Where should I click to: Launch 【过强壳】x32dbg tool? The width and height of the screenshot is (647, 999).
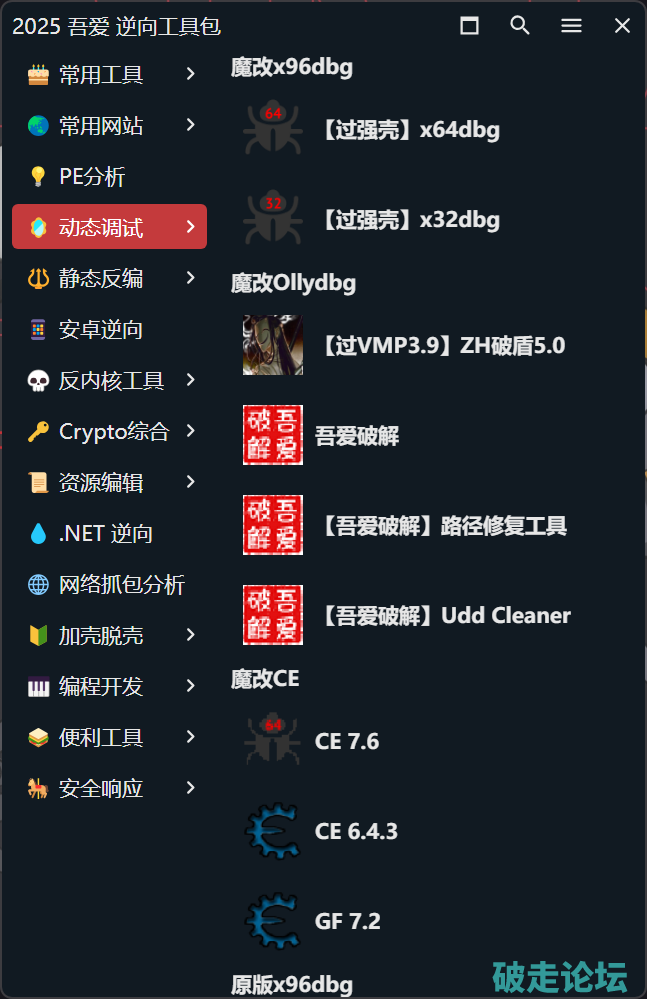click(x=408, y=219)
